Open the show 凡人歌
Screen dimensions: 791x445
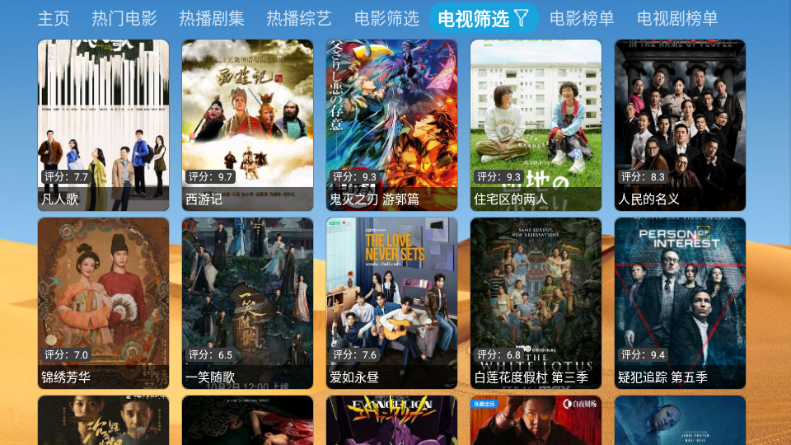pyautogui.click(x=103, y=125)
